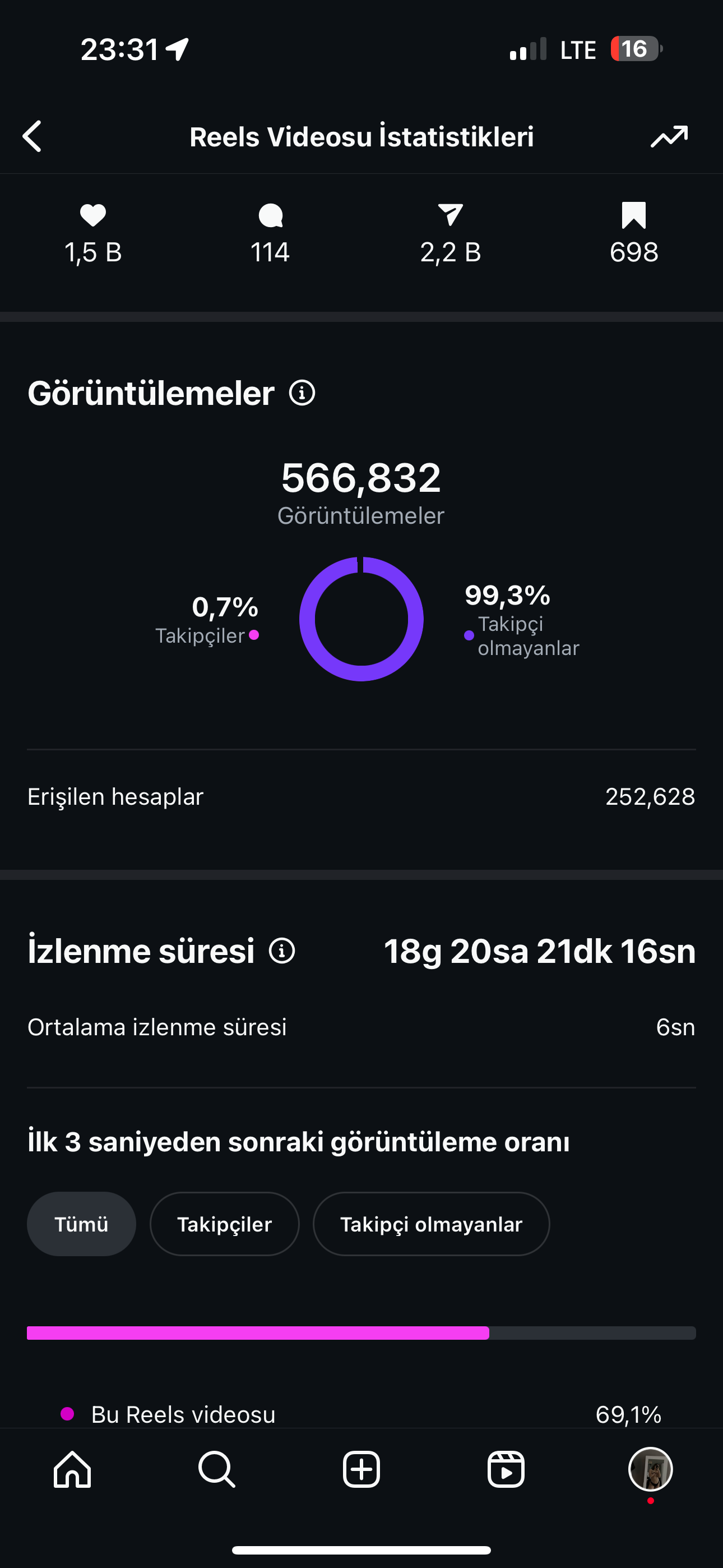Go back from Reels Videosu İstatistikleri
The width and height of the screenshot is (723, 1568).
click(33, 136)
